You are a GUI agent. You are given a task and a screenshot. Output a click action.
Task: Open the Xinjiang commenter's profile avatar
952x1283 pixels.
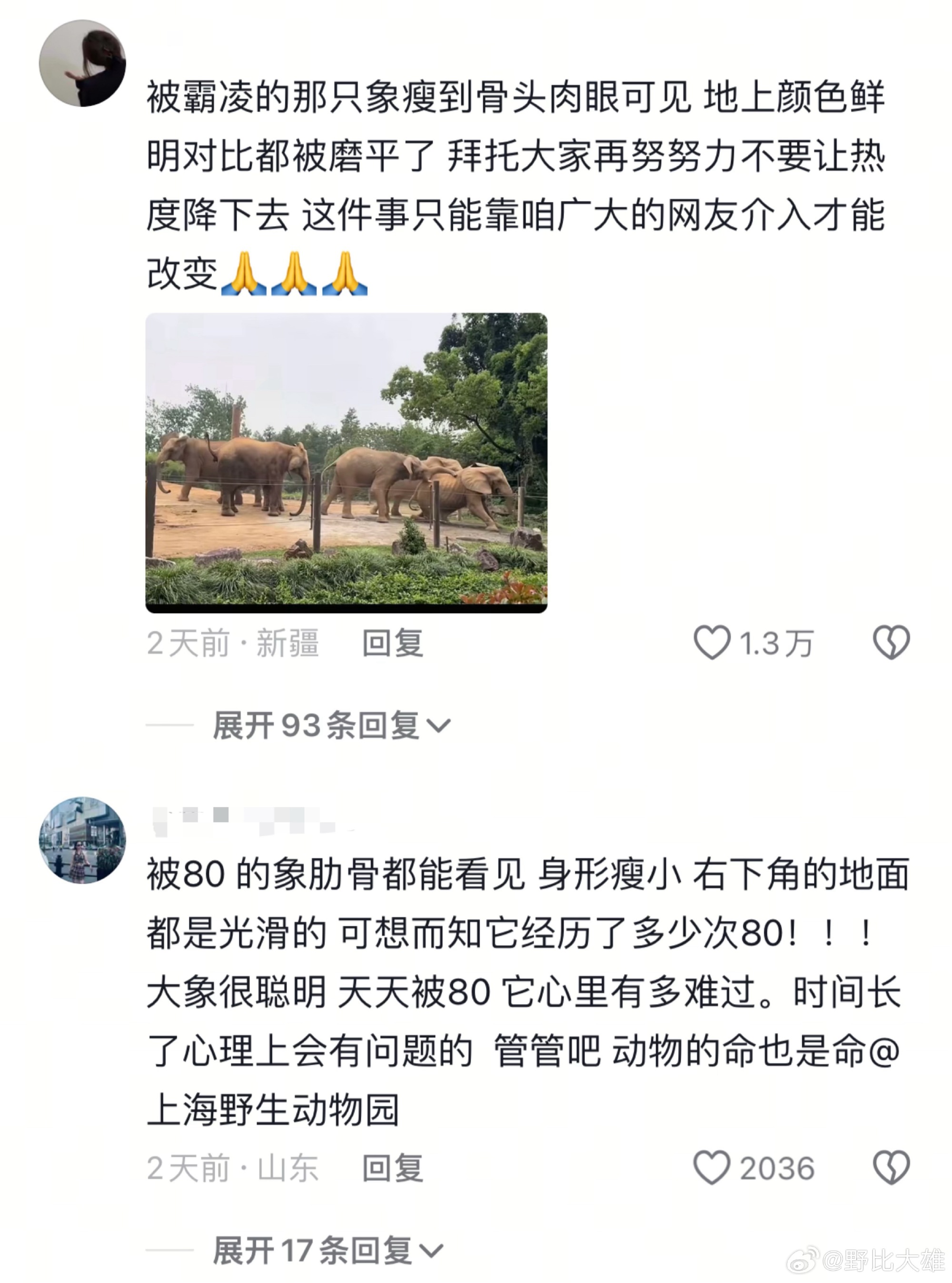(x=82, y=63)
